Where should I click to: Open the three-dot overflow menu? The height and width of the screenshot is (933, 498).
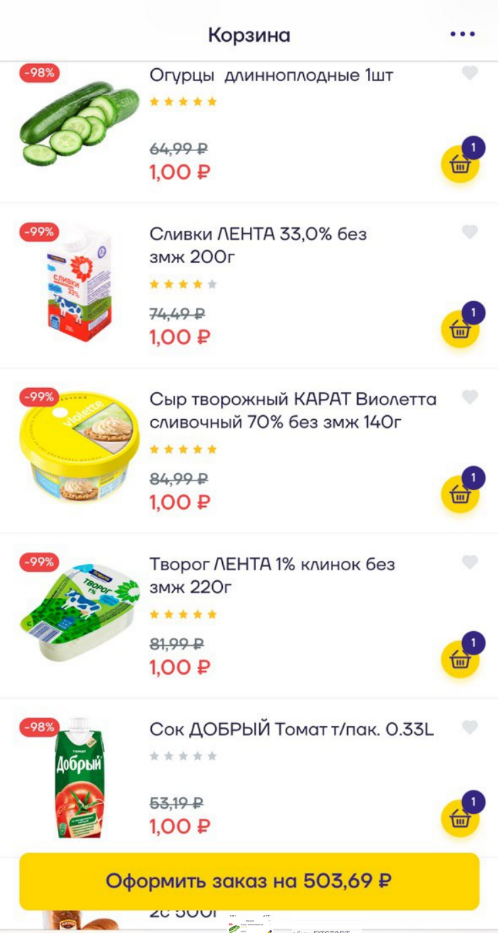(x=462, y=35)
